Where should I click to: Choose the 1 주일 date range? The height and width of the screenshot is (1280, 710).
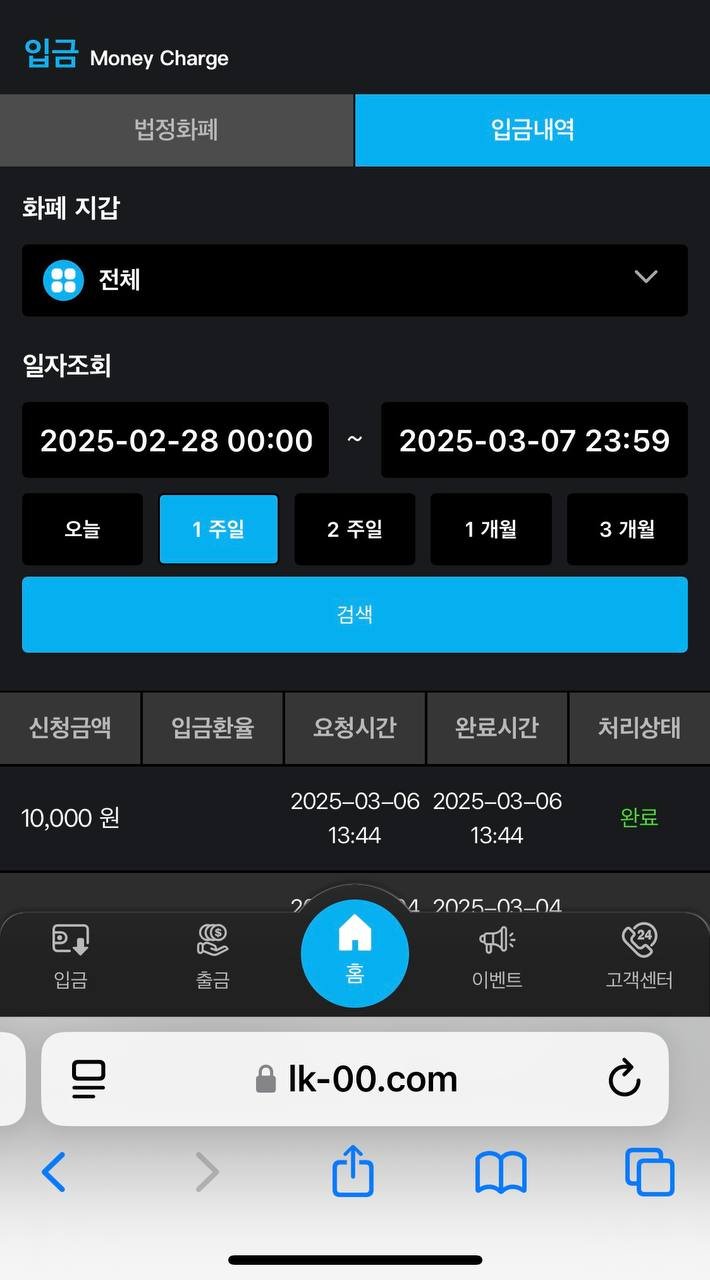coord(219,529)
